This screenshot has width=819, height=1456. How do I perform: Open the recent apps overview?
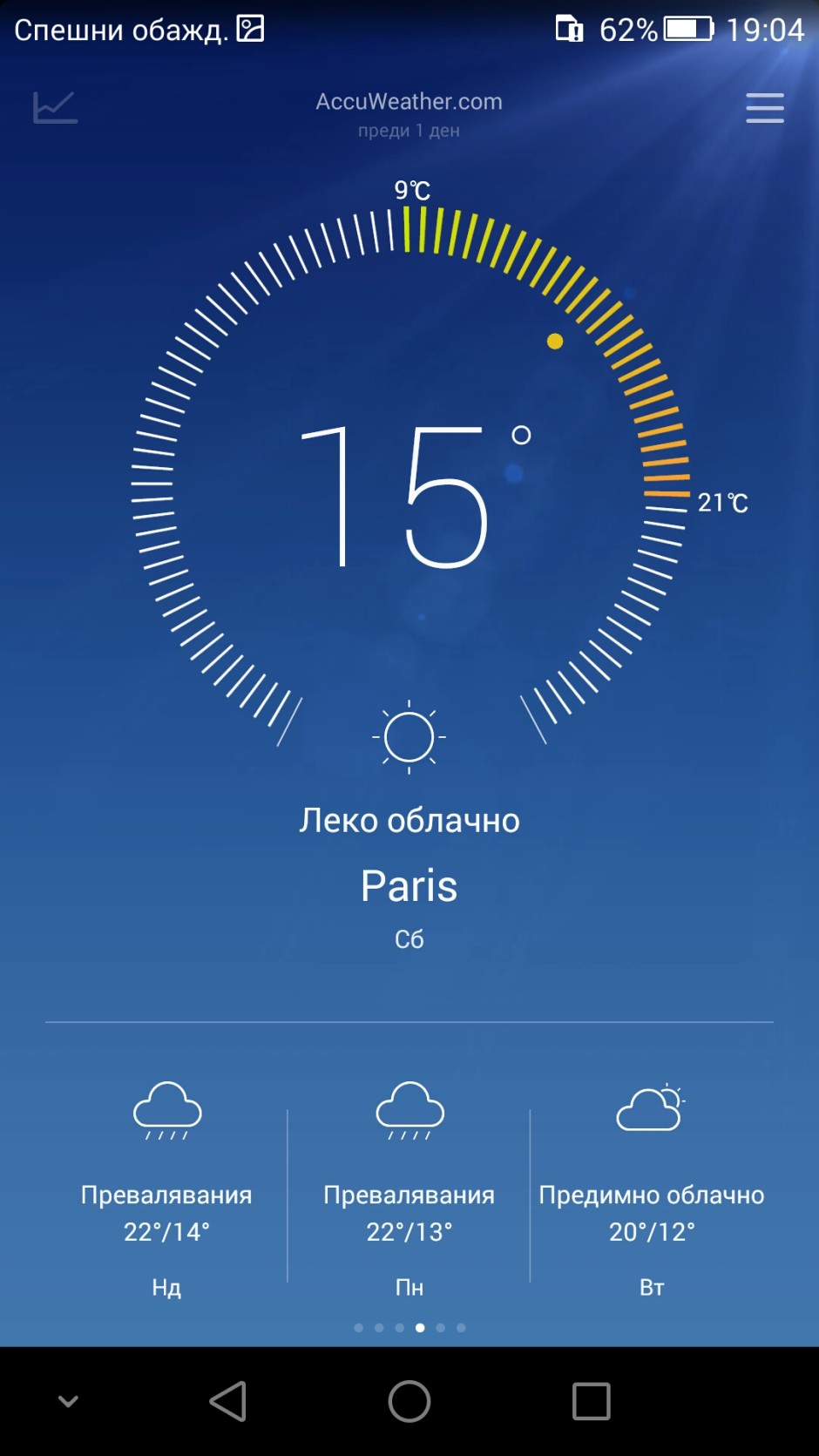coord(591,1401)
